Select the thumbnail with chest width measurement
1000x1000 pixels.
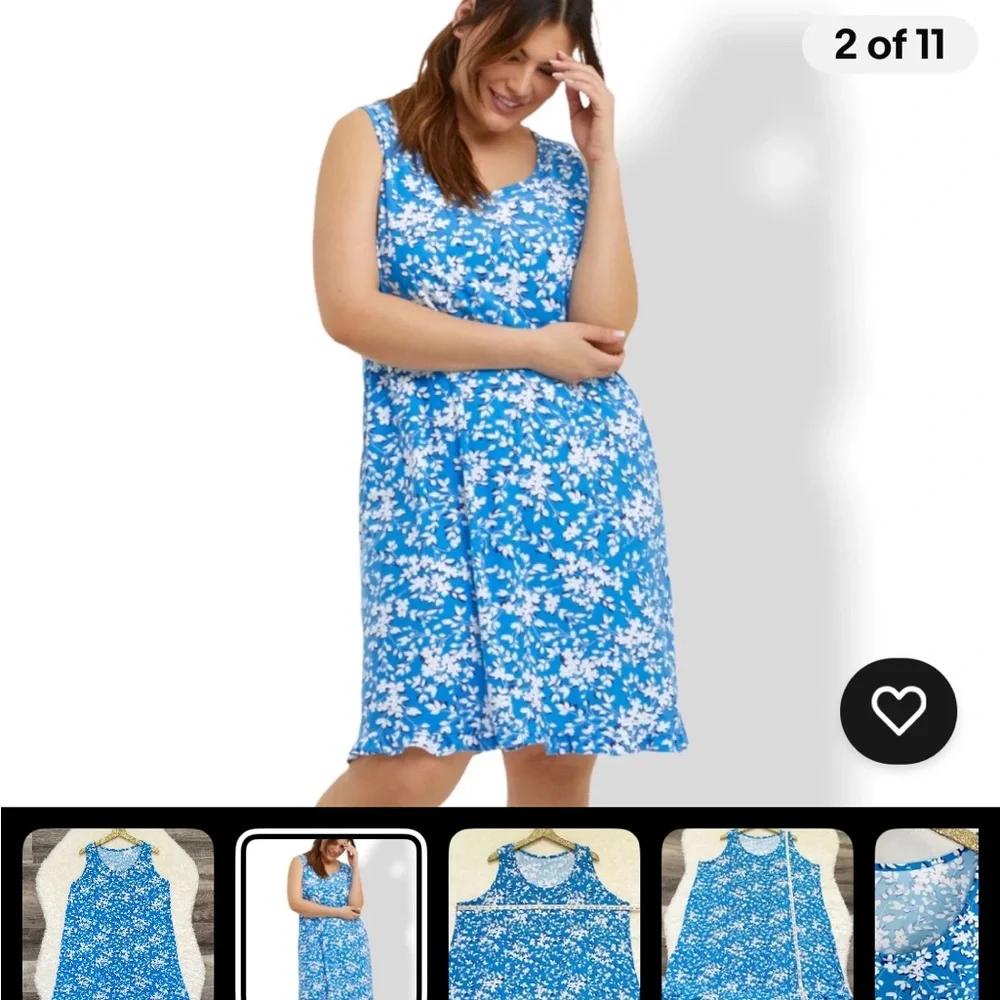point(544,914)
